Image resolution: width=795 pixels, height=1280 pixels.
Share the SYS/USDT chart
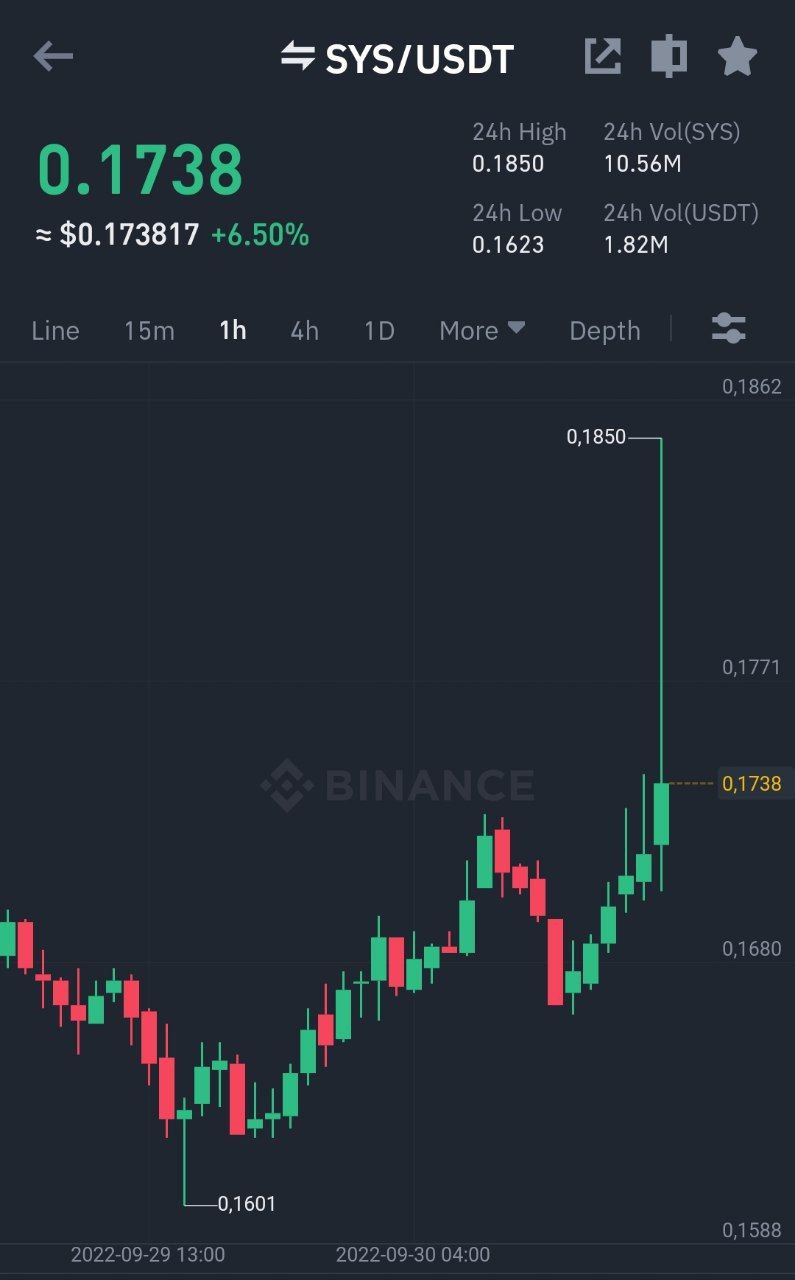(602, 57)
